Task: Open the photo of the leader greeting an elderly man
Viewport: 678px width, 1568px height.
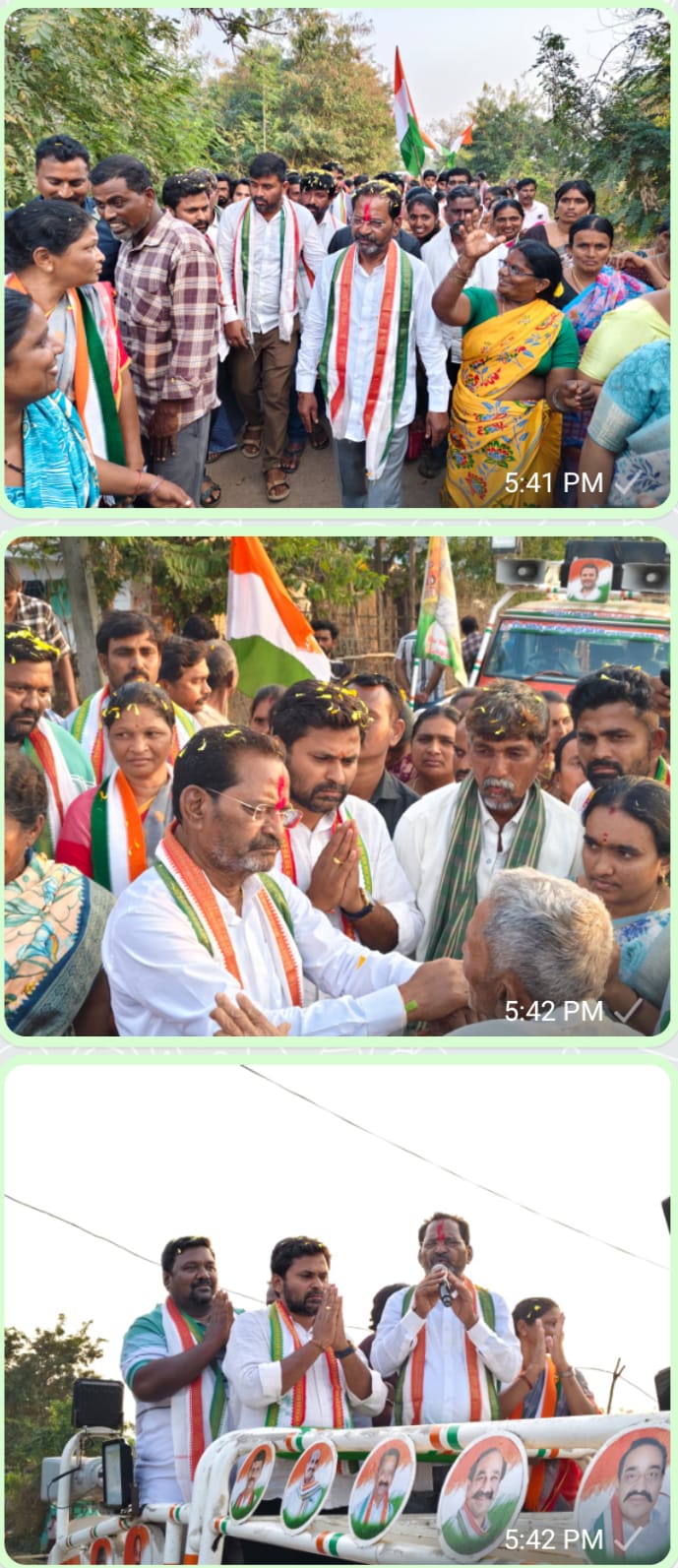Action: (339, 785)
